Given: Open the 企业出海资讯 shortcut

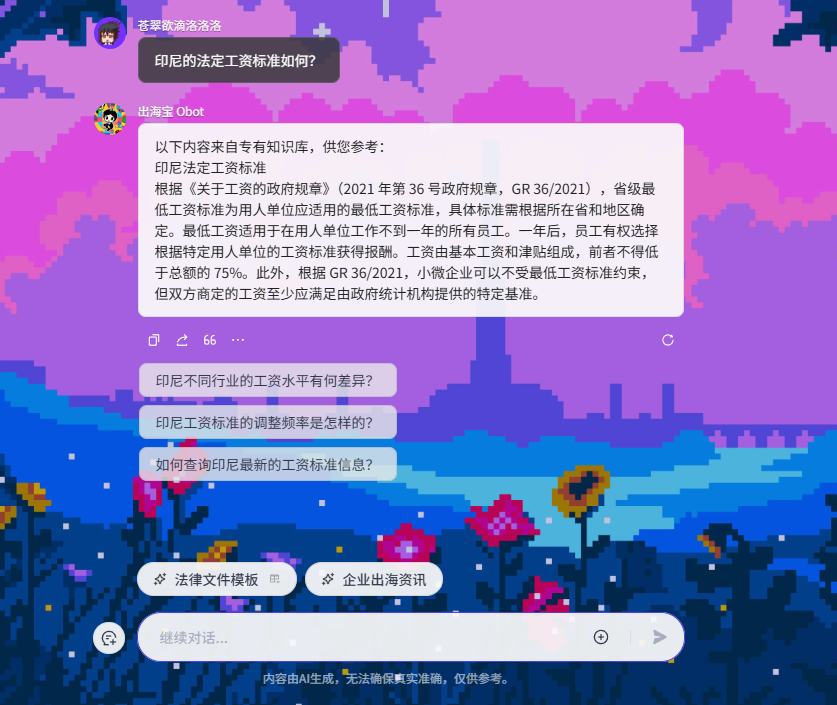Looking at the screenshot, I should 374,579.
